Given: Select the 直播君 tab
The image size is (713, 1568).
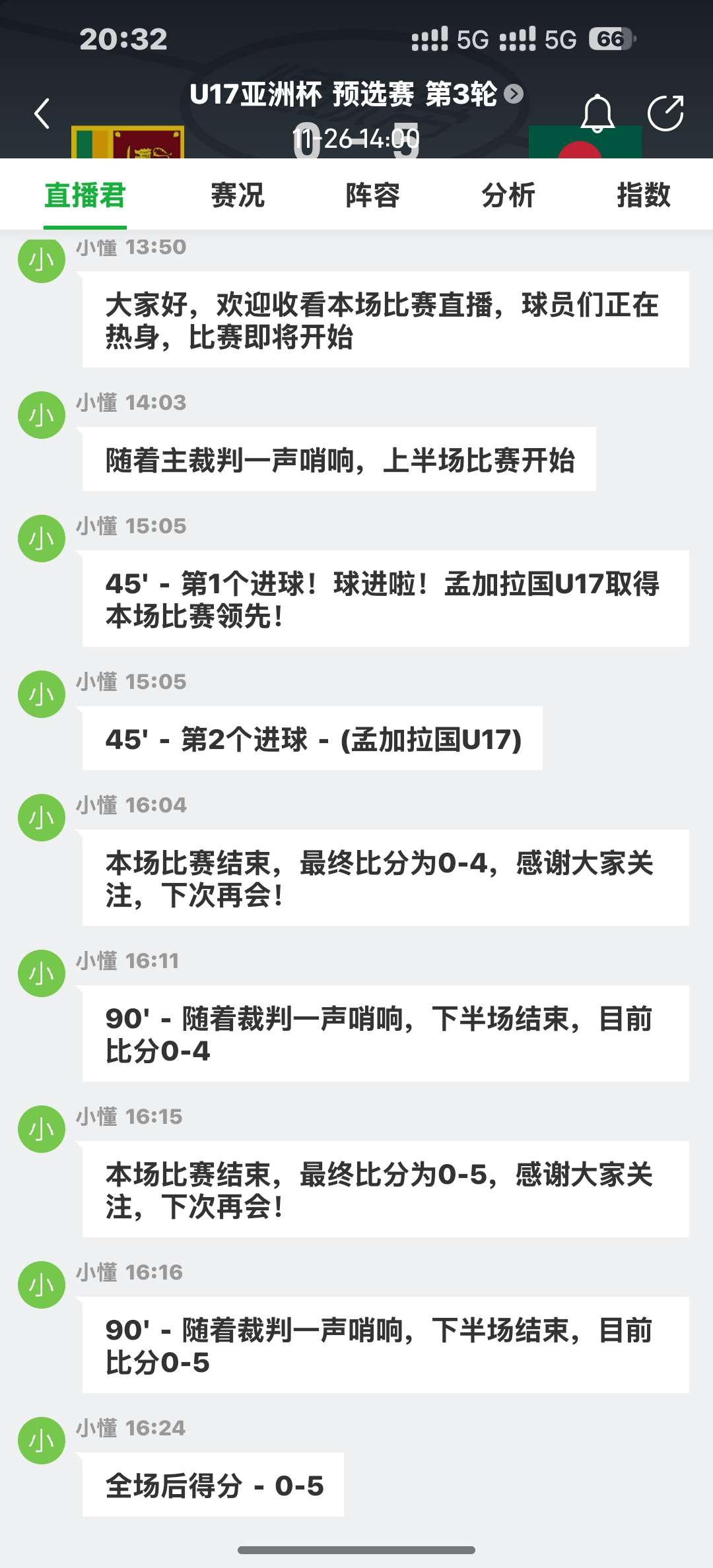Looking at the screenshot, I should pos(85,195).
